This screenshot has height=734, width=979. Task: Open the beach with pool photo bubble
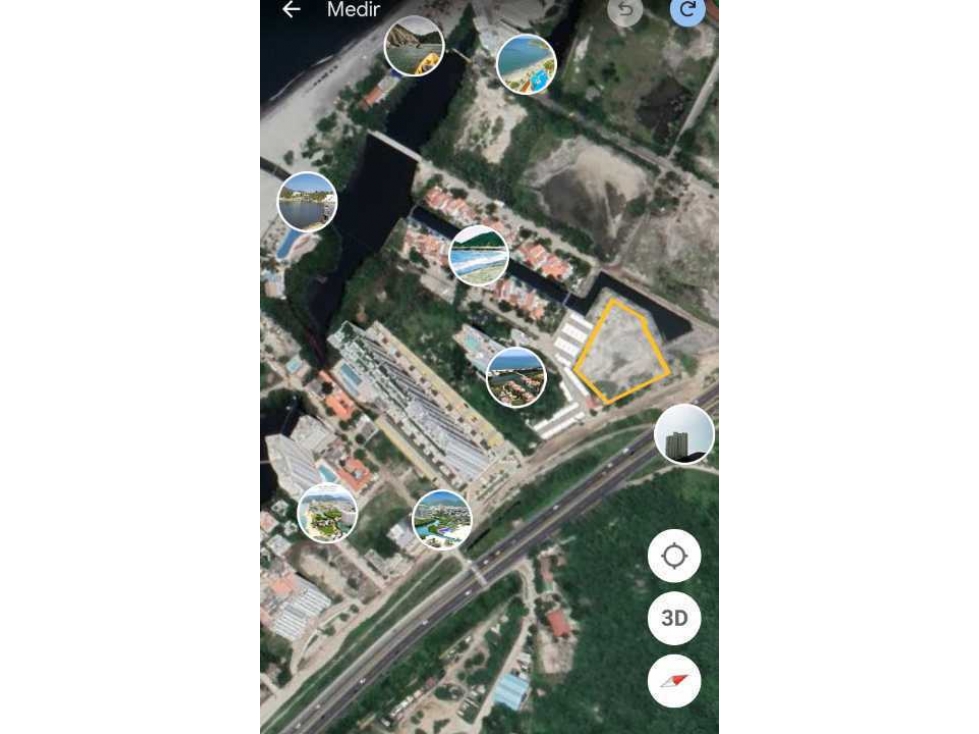click(x=526, y=64)
